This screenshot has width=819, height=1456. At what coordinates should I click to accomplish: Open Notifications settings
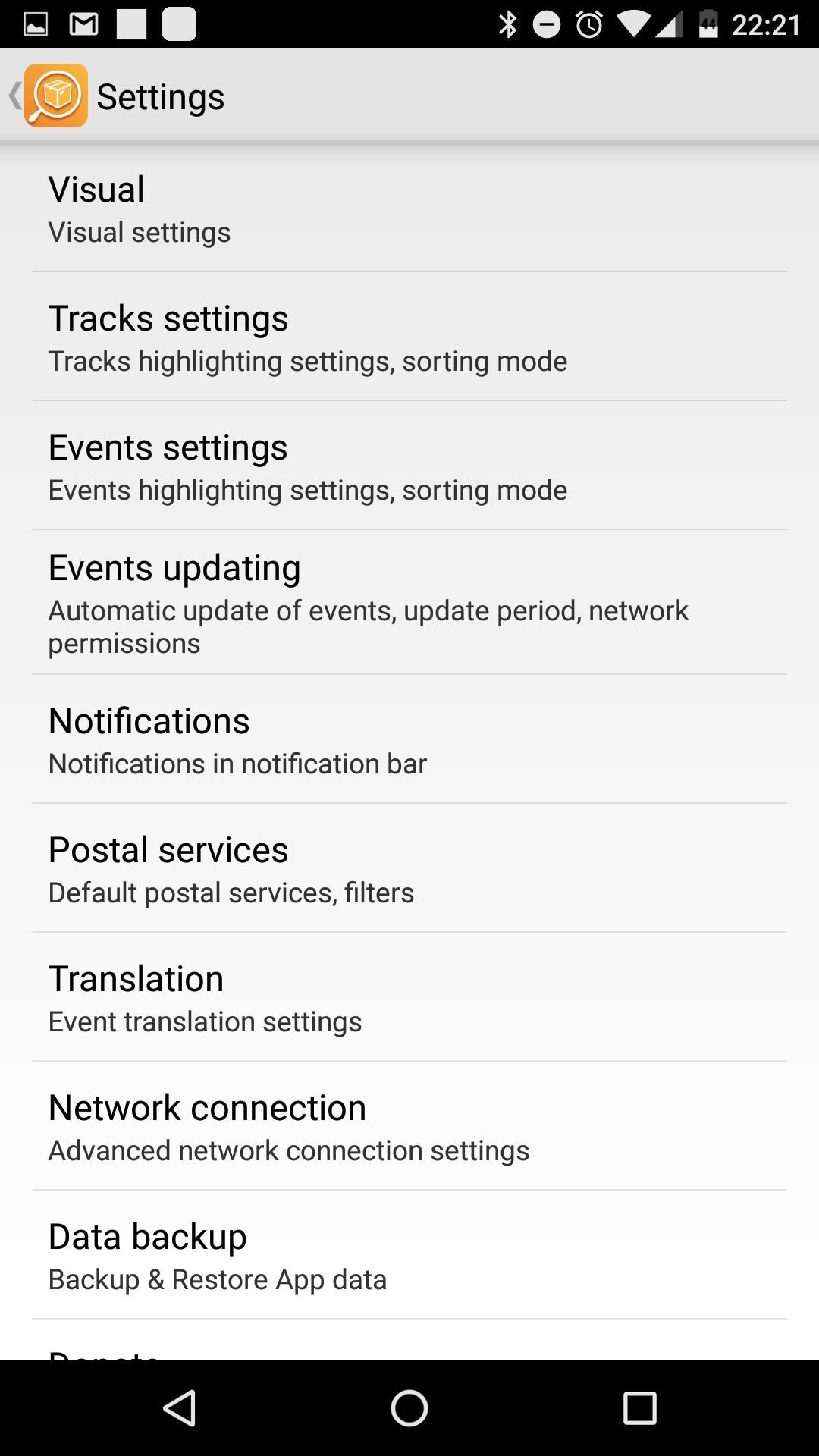click(409, 739)
